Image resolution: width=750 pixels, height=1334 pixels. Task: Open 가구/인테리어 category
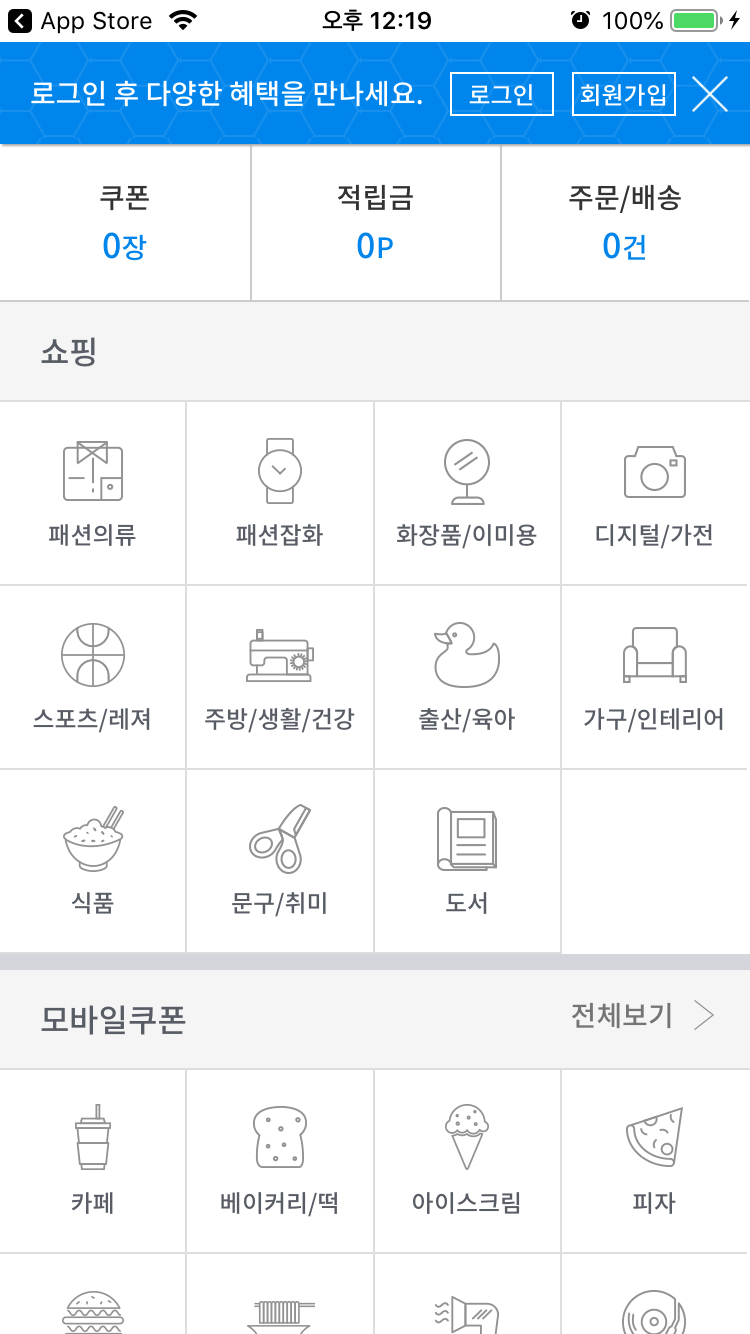point(655,677)
